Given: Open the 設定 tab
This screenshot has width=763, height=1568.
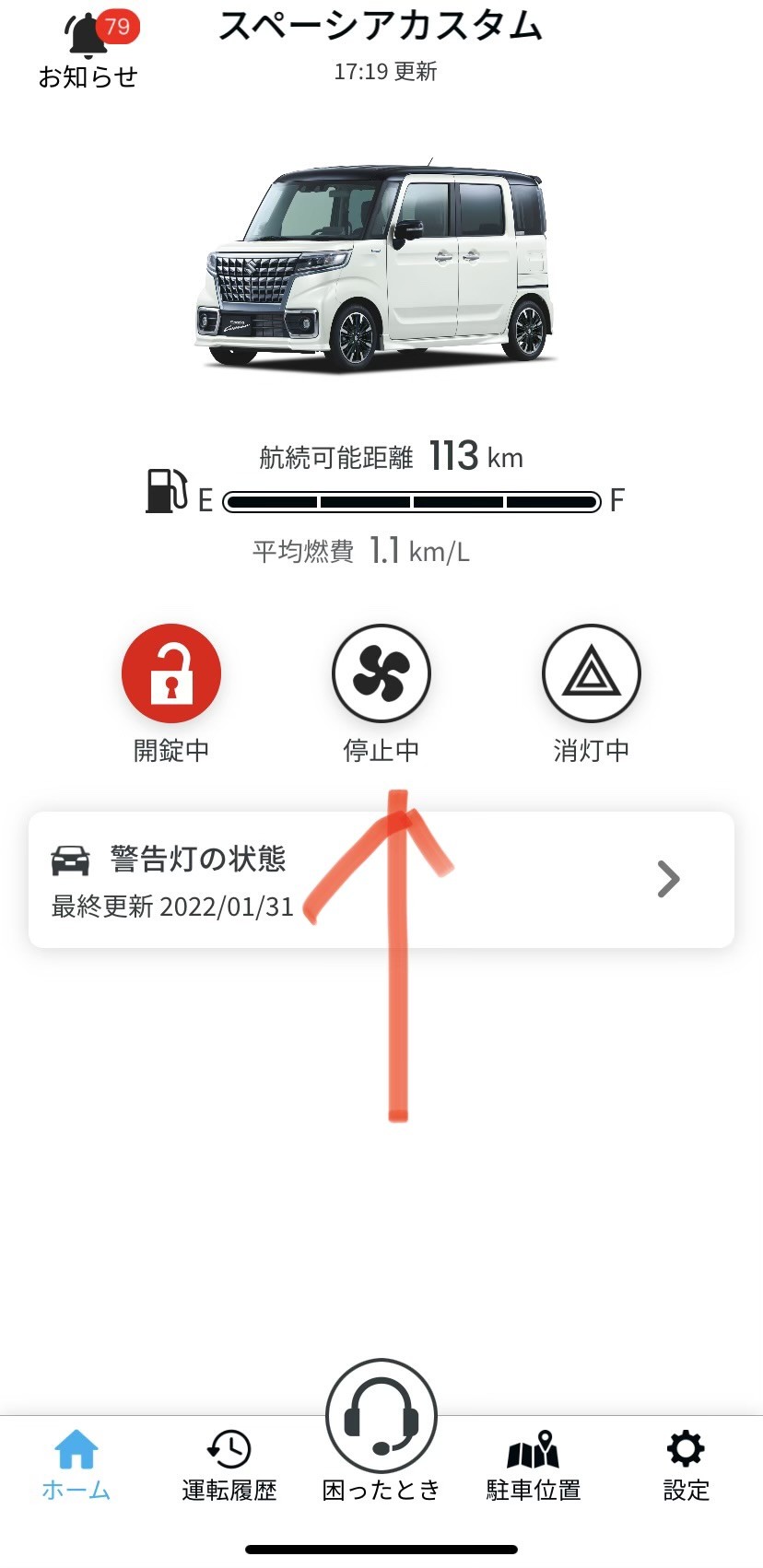Looking at the screenshot, I should pyautogui.click(x=687, y=1465).
